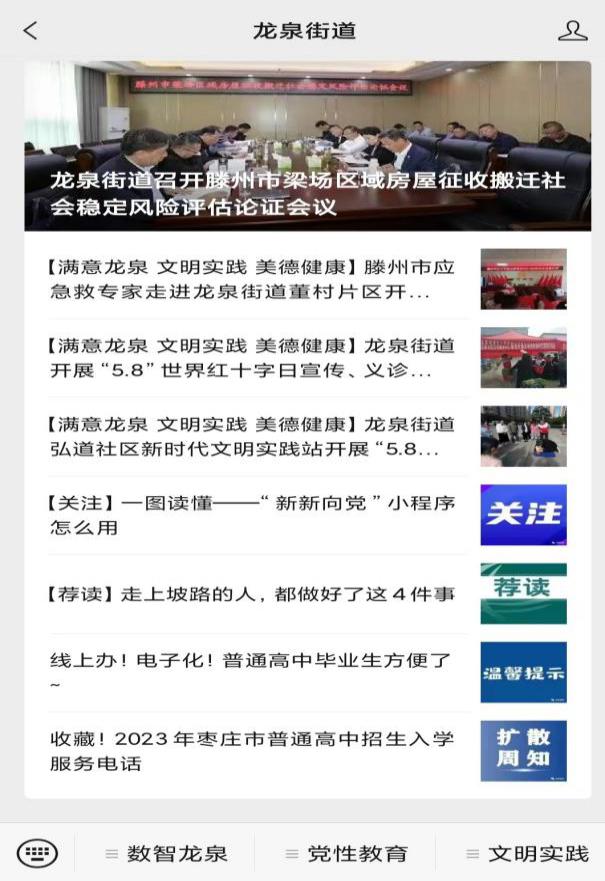This screenshot has height=881, width=605.
Task: Expand the 文明实践 menu
Action: point(527,854)
